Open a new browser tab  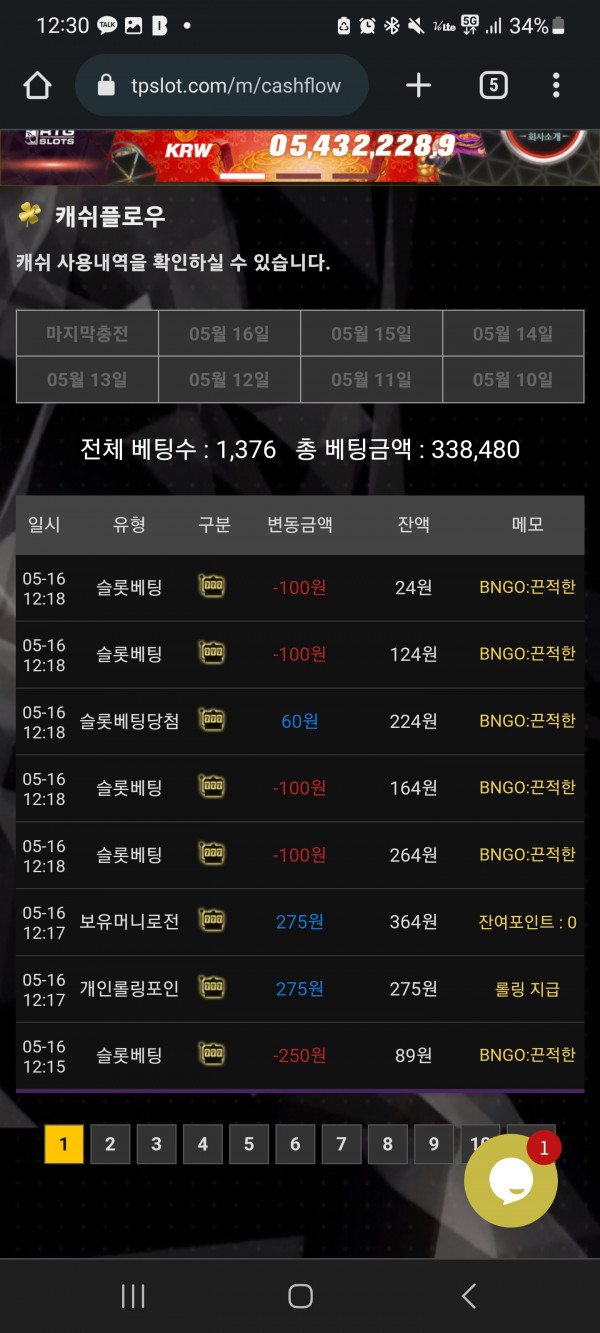click(418, 86)
